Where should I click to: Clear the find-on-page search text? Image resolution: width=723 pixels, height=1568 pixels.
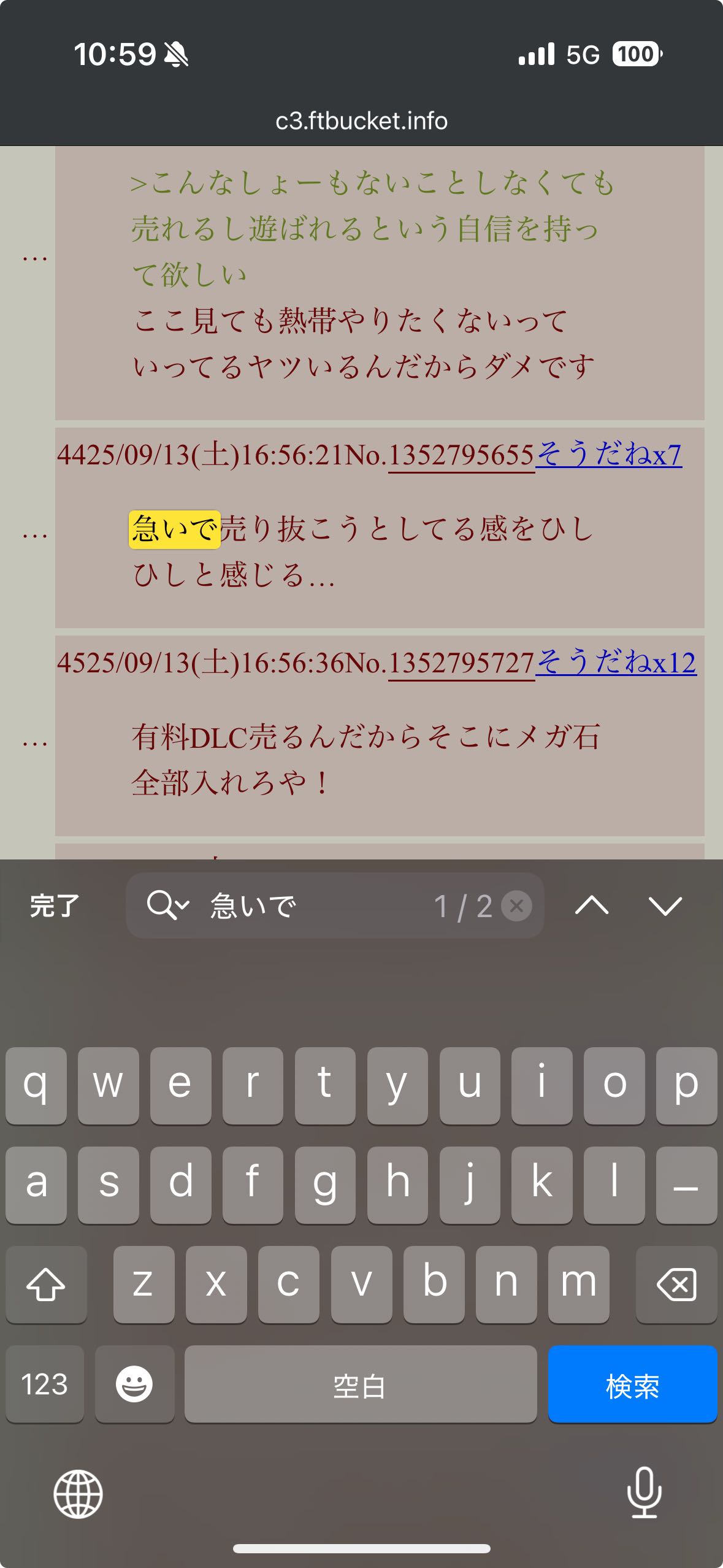coord(516,905)
